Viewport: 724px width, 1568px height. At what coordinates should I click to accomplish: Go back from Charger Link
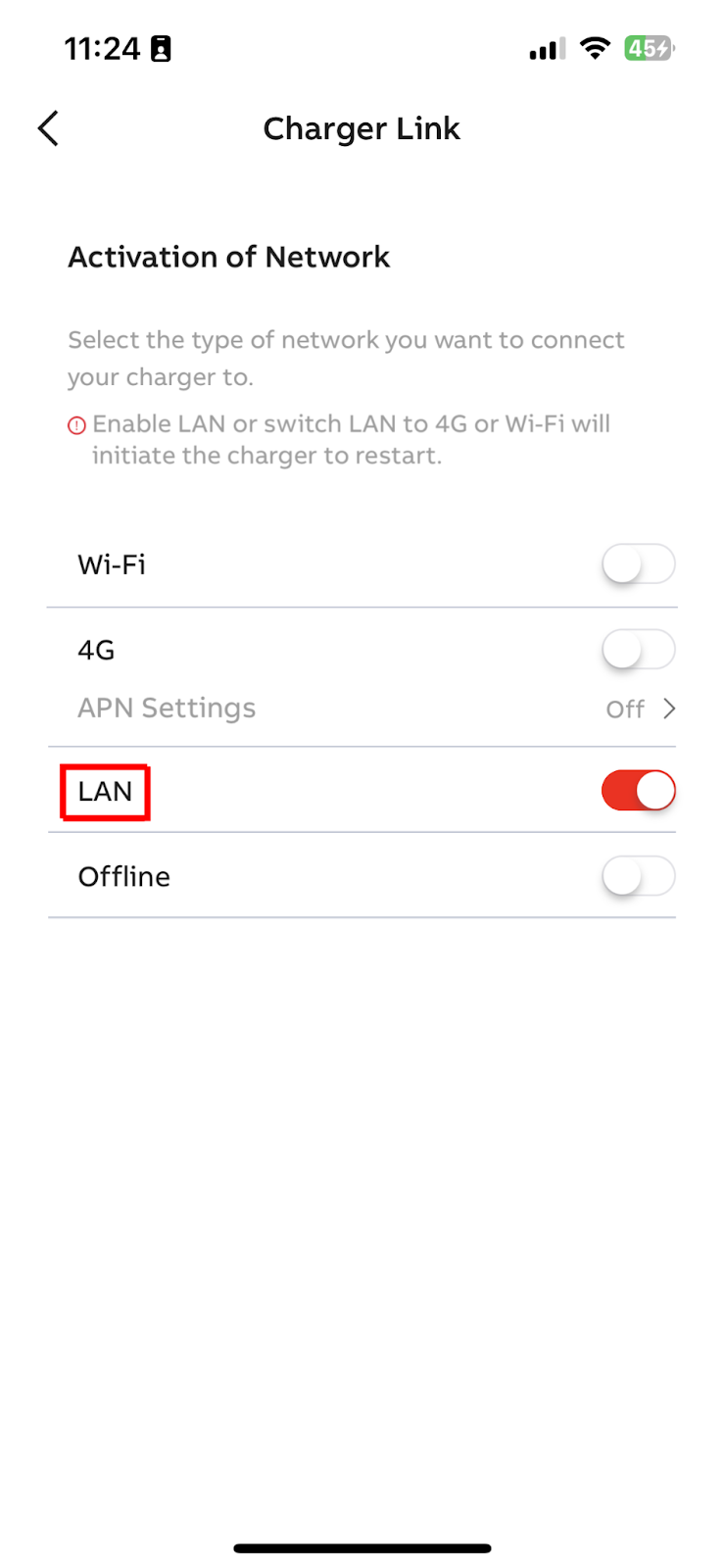coord(48,128)
